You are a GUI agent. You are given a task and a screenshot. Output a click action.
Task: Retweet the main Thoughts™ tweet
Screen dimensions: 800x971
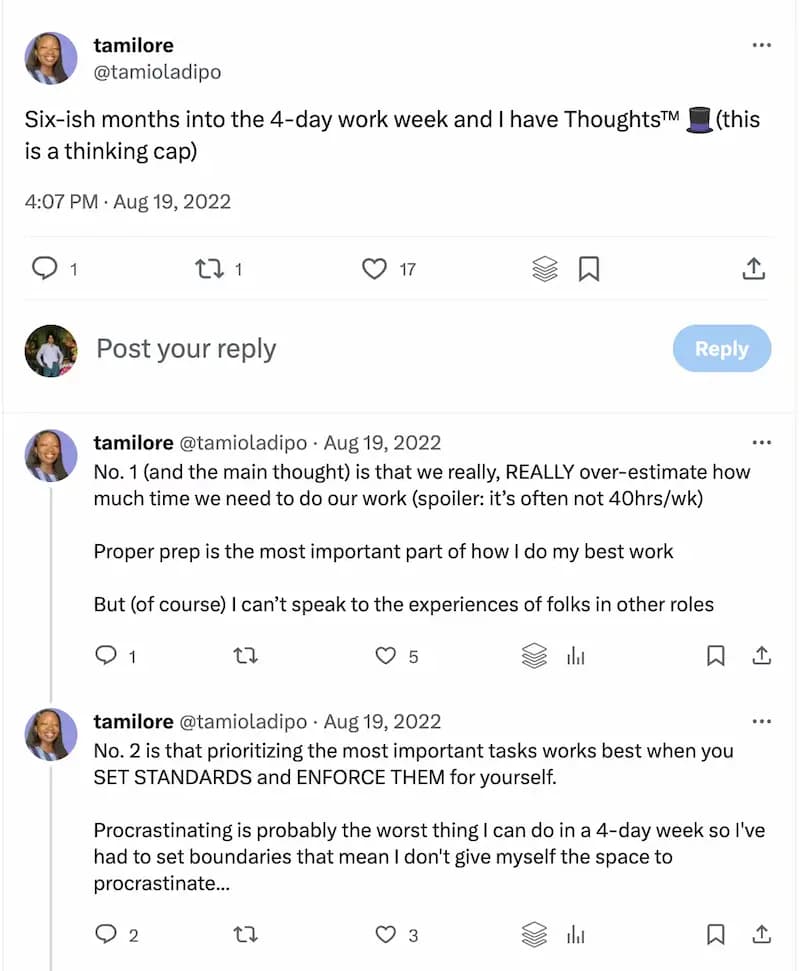208,269
